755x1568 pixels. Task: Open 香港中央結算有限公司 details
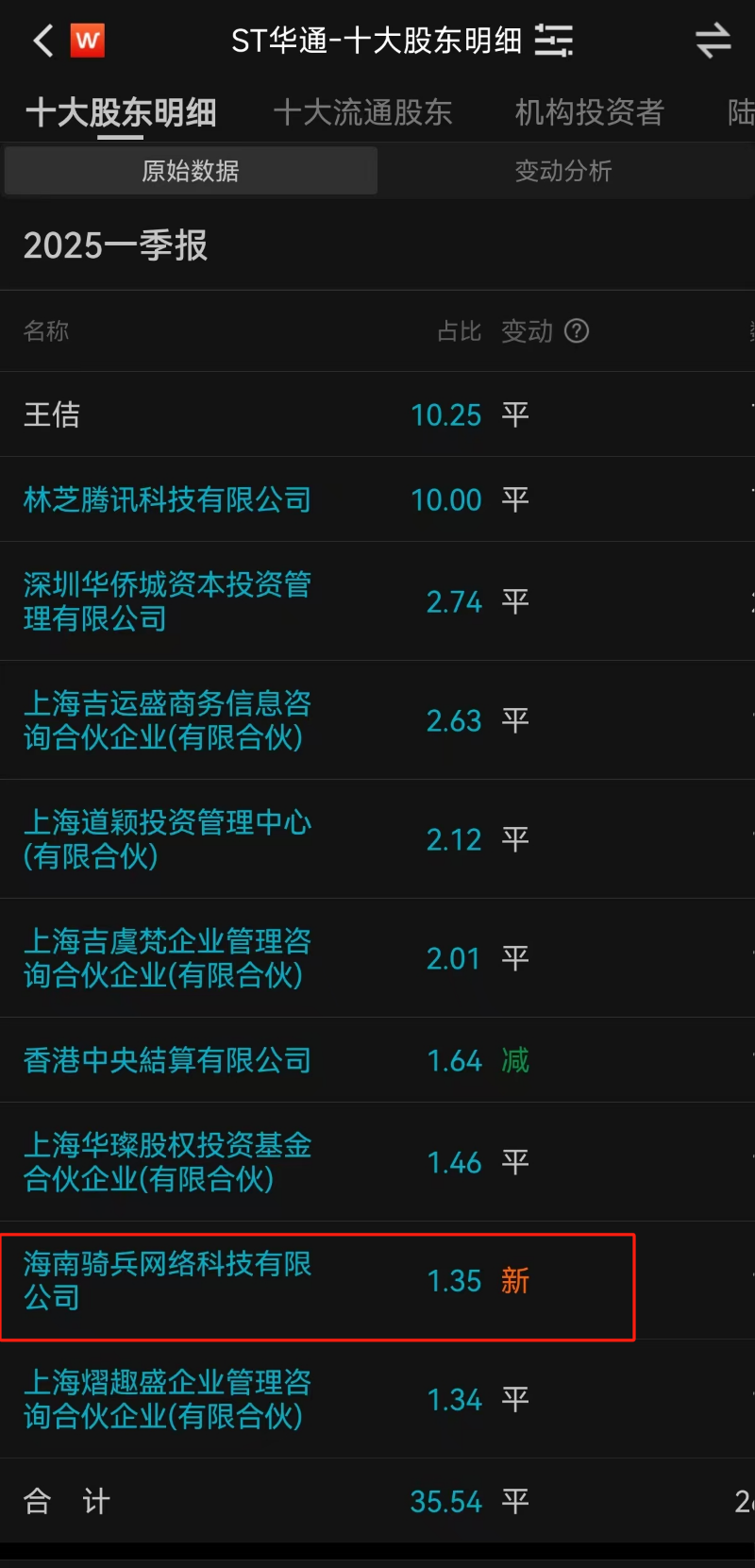pos(167,1060)
